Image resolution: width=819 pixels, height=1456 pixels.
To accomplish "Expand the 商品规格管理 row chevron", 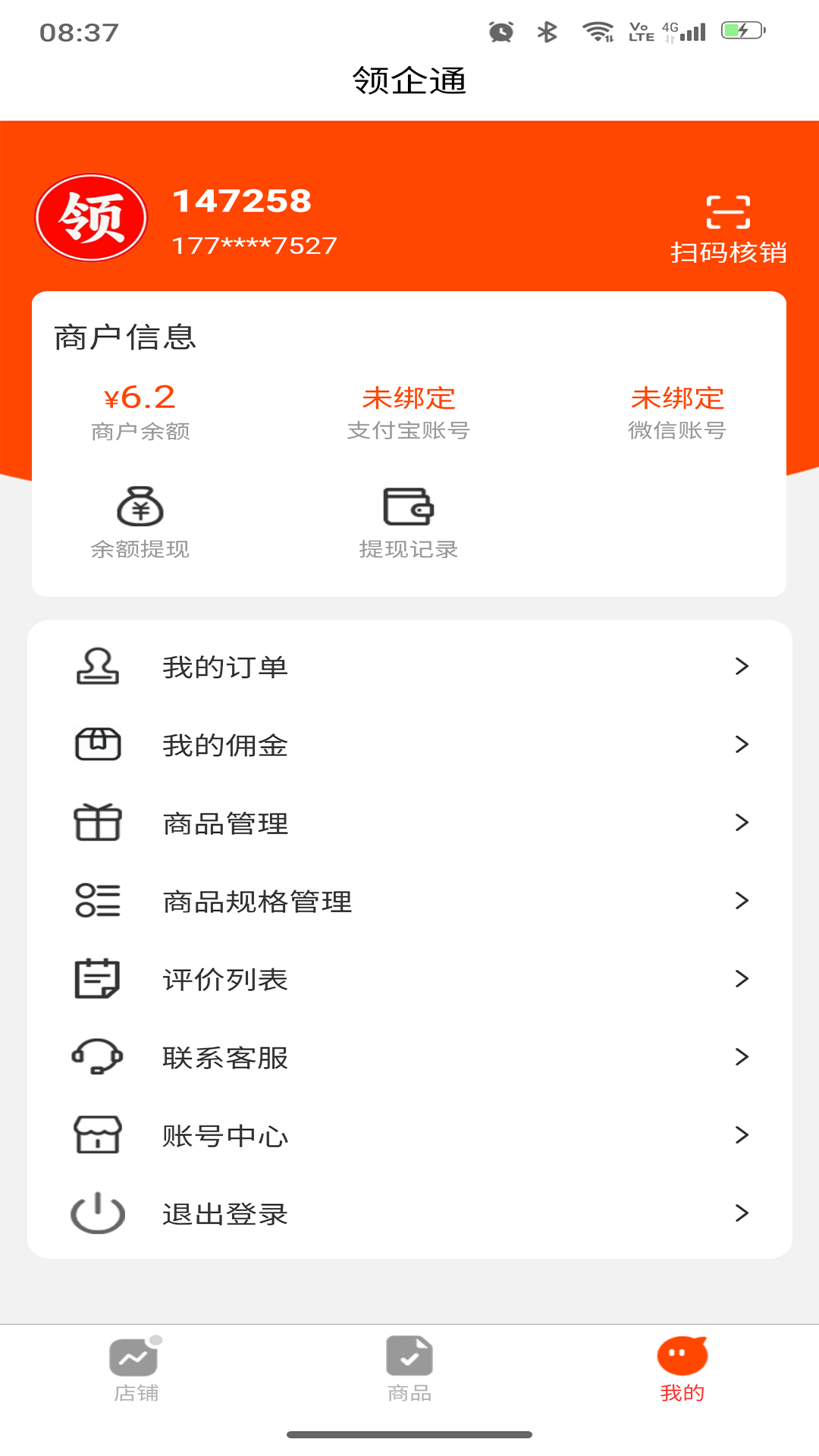I will coord(740,902).
